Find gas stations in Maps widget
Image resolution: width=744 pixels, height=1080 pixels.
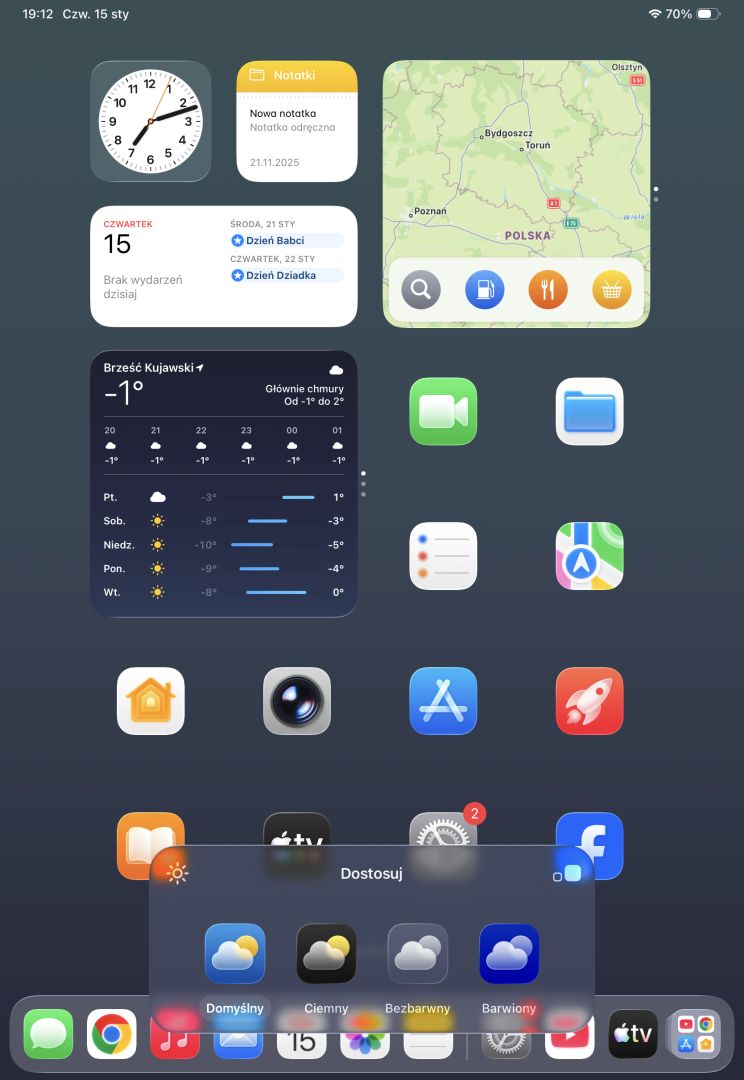tap(484, 290)
